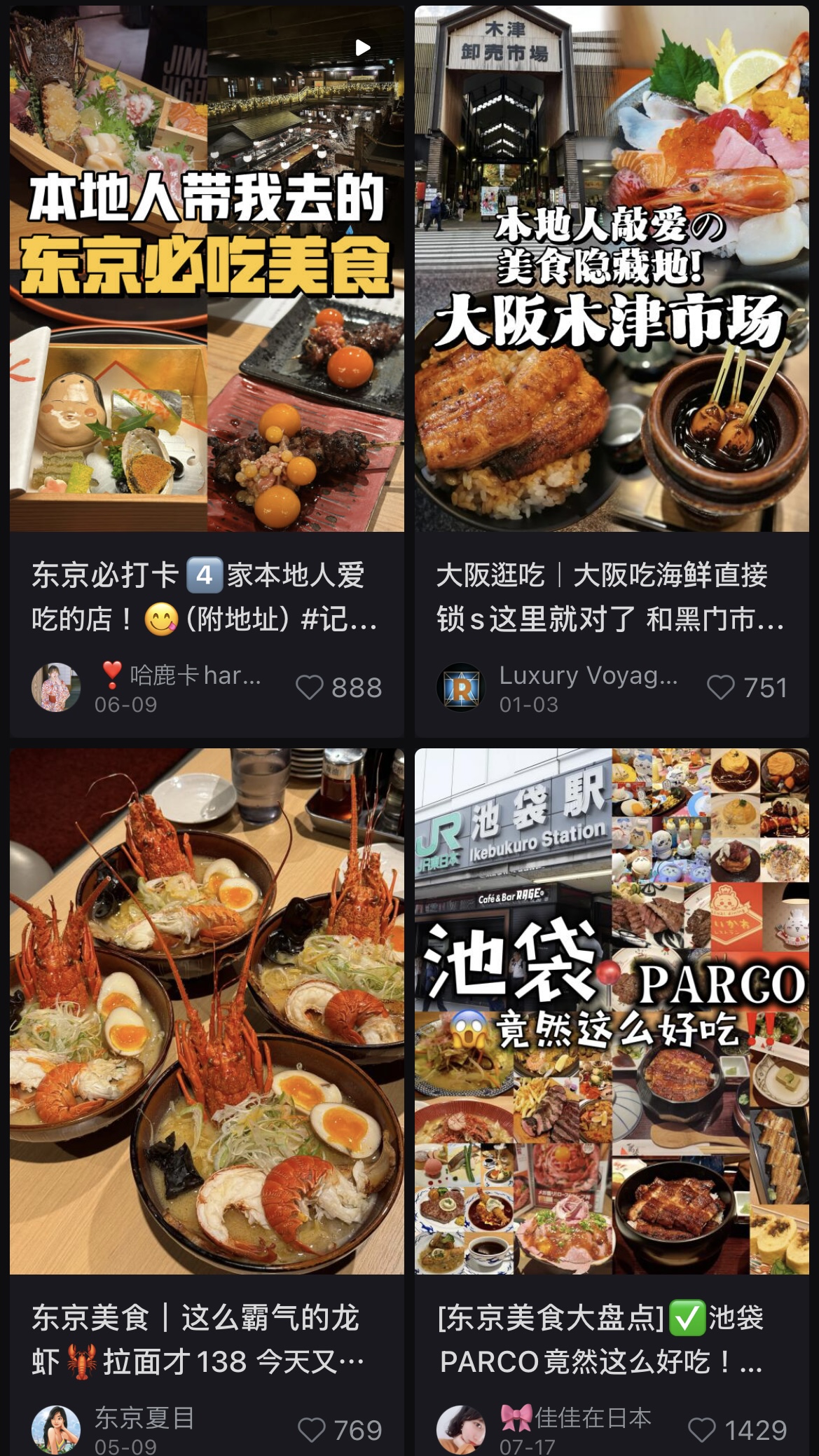Read the title 东京必打卡4家本地人爱吃的店
Image resolution: width=819 pixels, height=1456 pixels.
(205, 597)
